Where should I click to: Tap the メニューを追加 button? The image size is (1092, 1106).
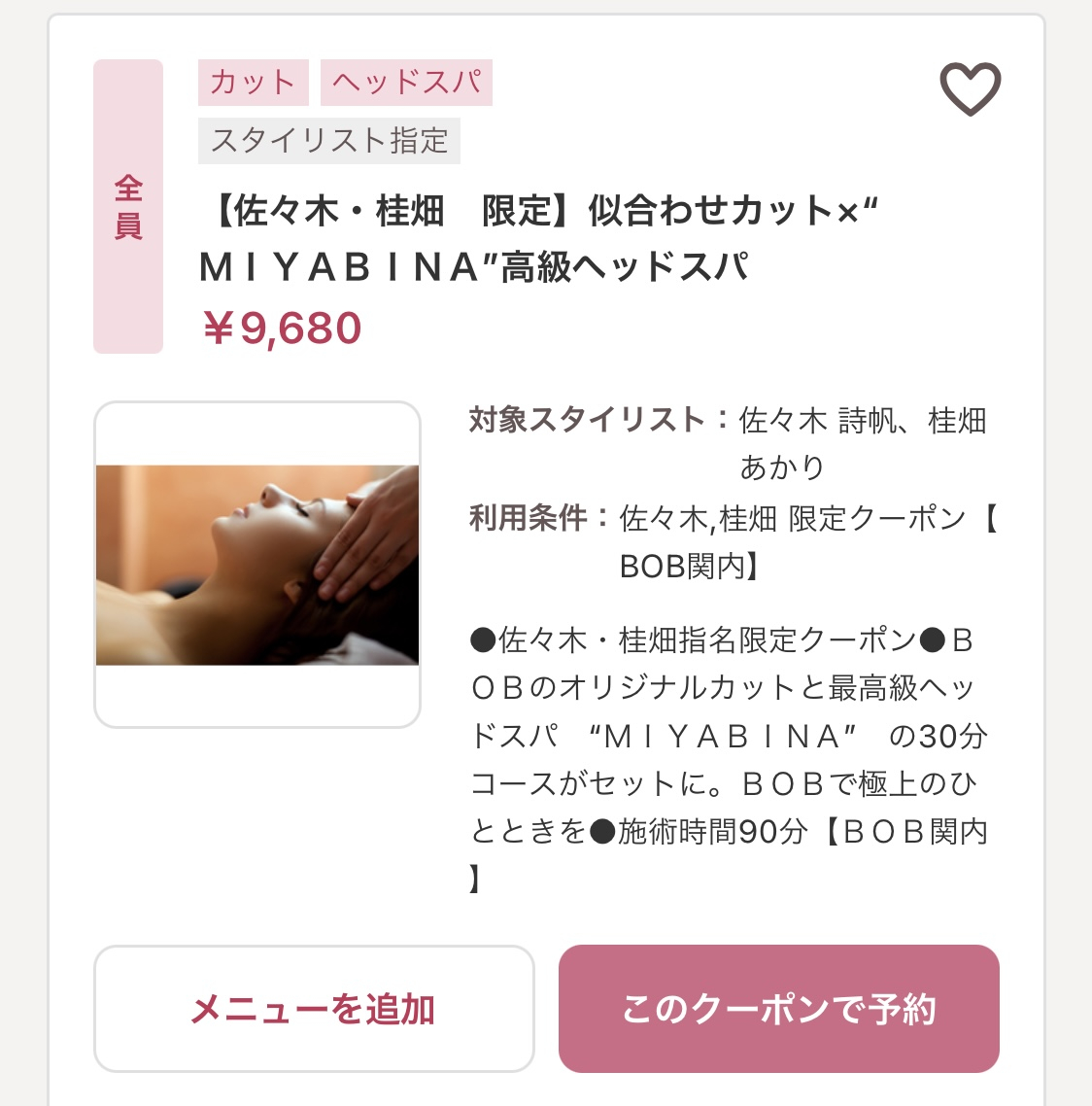pos(314,1009)
